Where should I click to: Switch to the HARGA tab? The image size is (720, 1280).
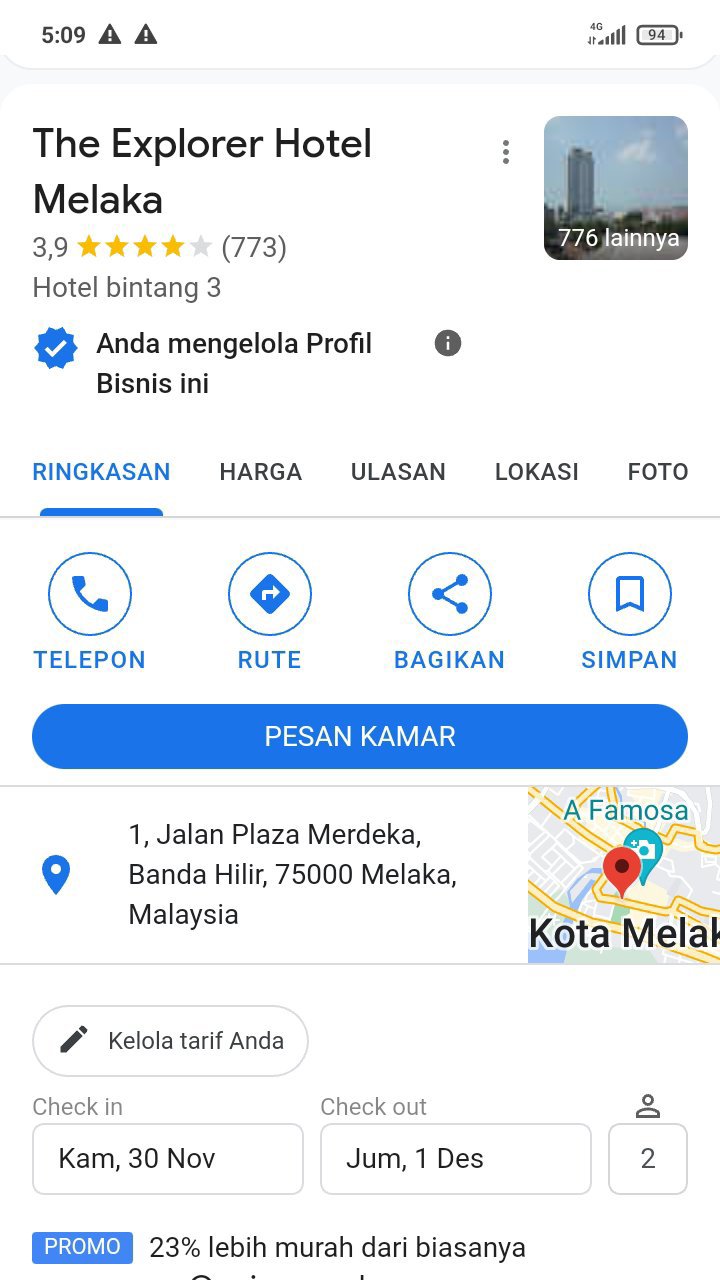pos(260,472)
